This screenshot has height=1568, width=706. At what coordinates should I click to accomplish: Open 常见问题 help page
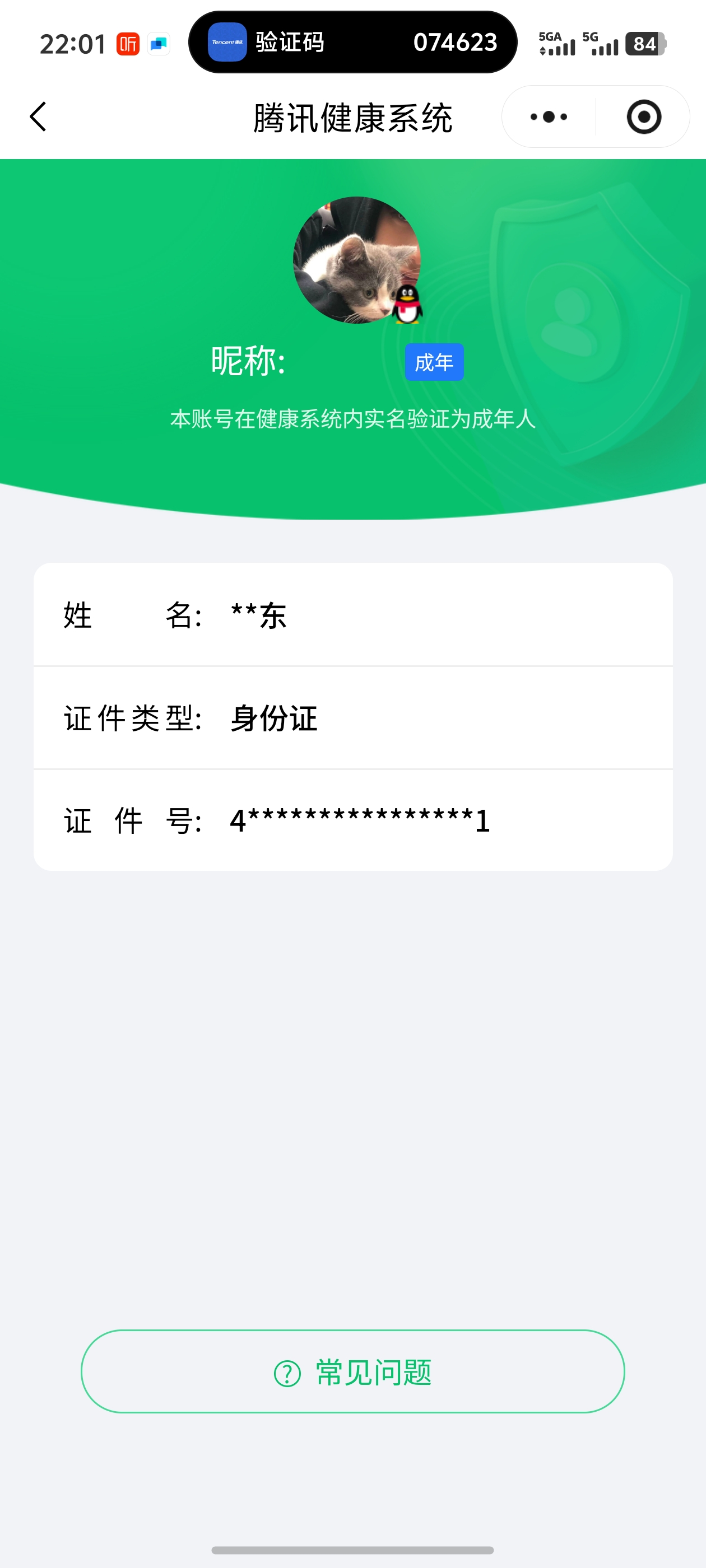coord(352,1372)
